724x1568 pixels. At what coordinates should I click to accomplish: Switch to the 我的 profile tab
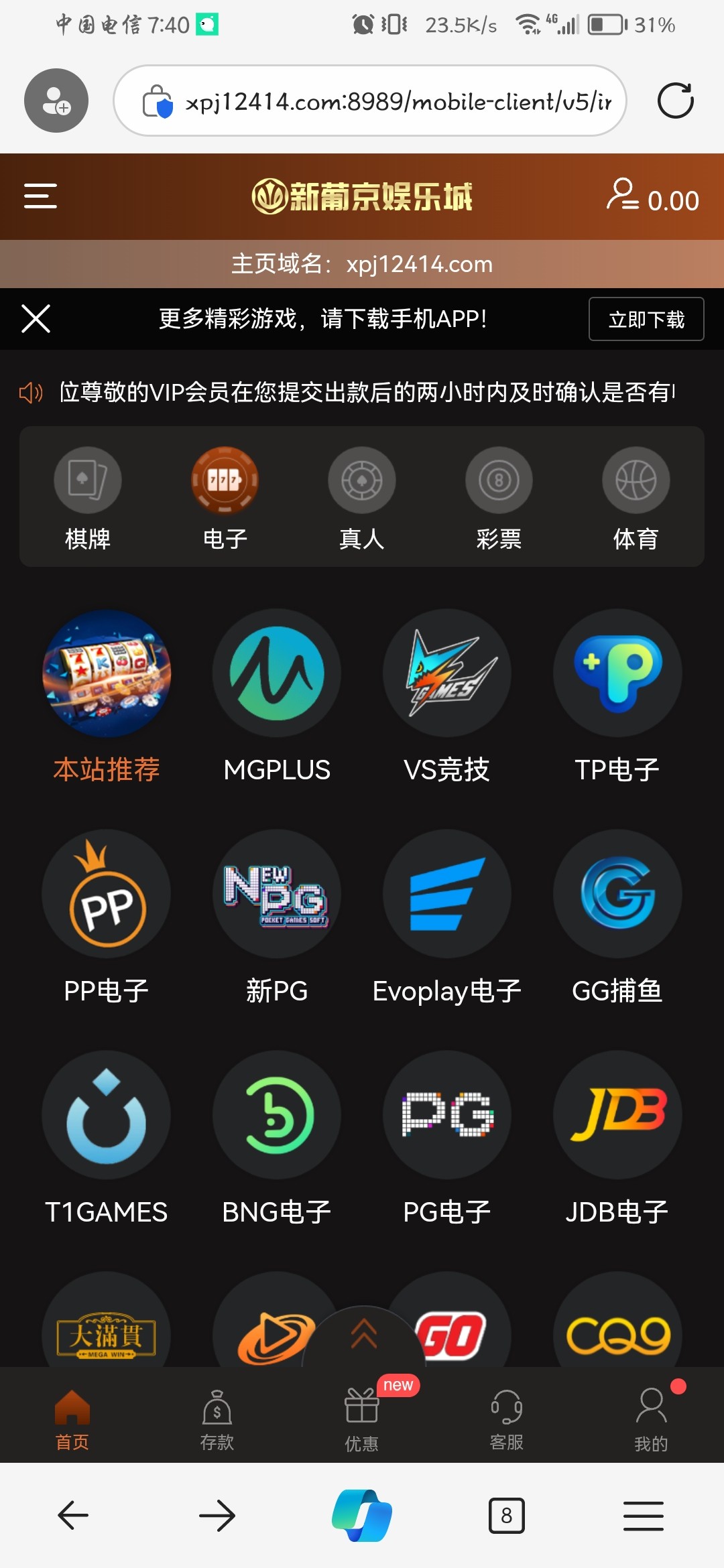pos(651,1419)
